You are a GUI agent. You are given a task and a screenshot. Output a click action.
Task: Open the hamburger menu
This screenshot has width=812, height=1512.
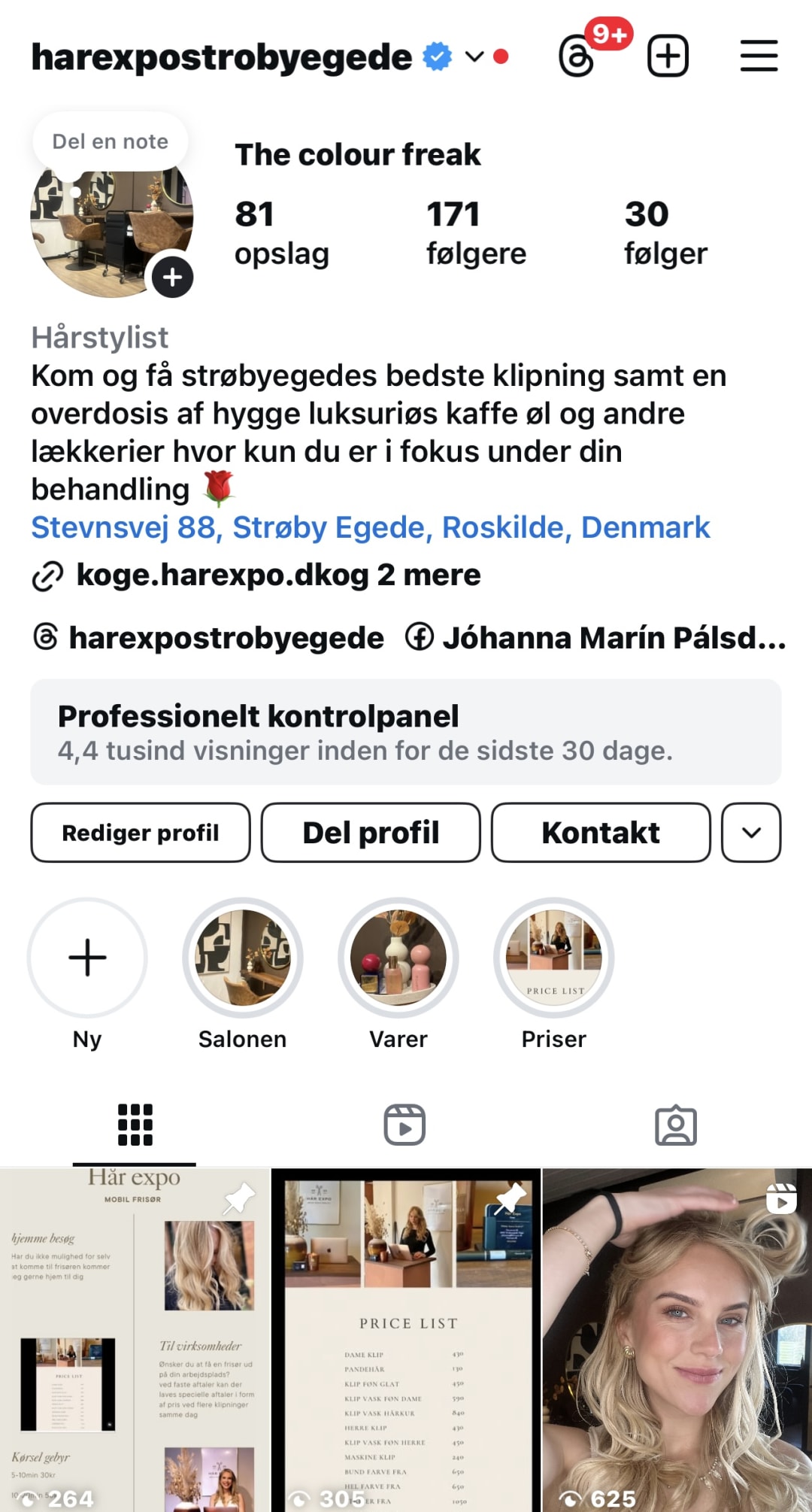pos(759,56)
